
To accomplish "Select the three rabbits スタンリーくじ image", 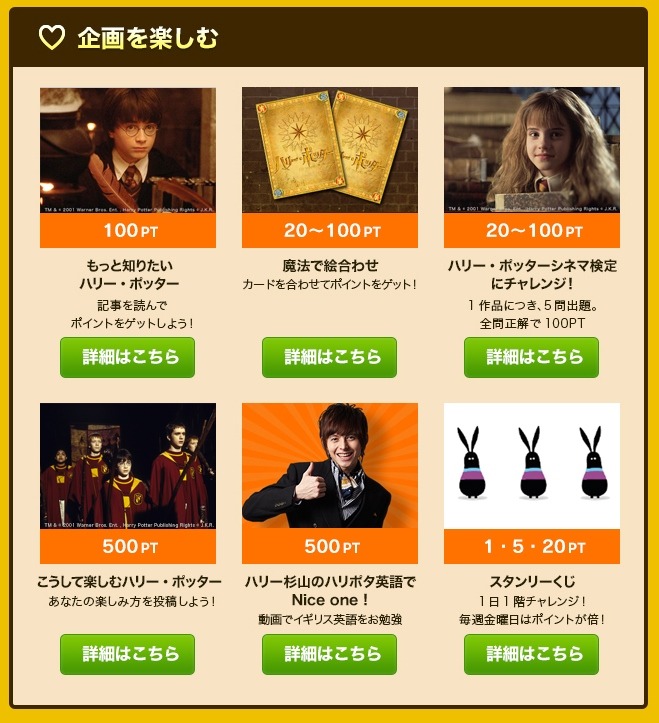I will [x=532, y=466].
